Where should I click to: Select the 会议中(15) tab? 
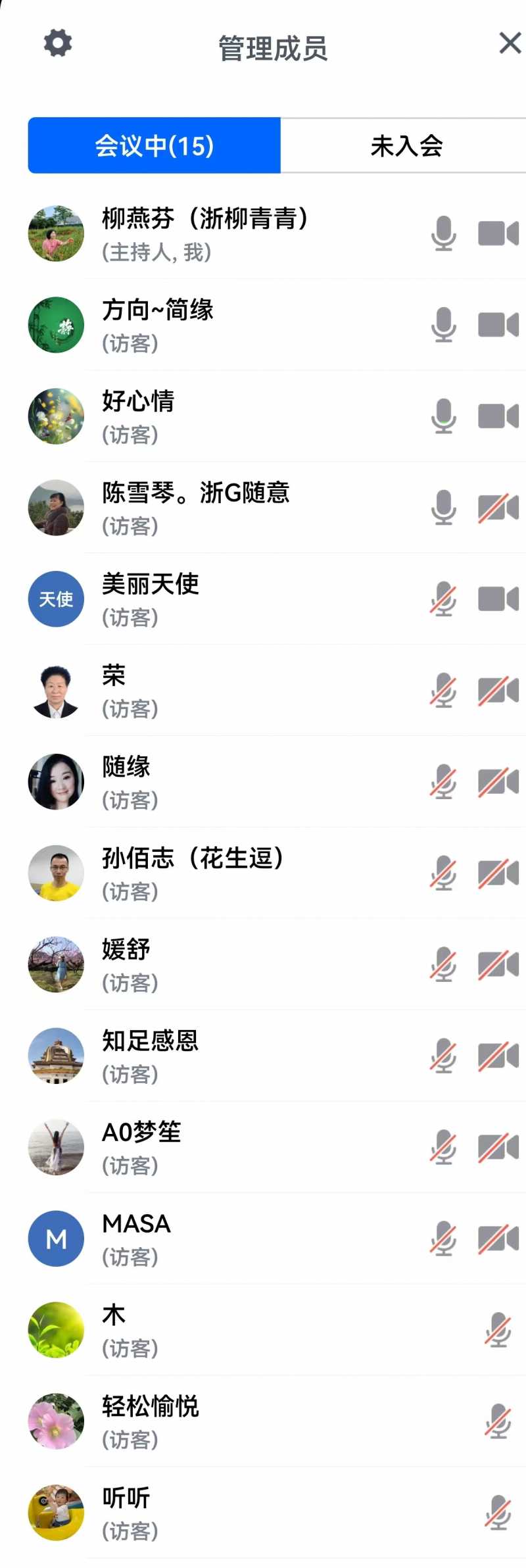click(155, 145)
